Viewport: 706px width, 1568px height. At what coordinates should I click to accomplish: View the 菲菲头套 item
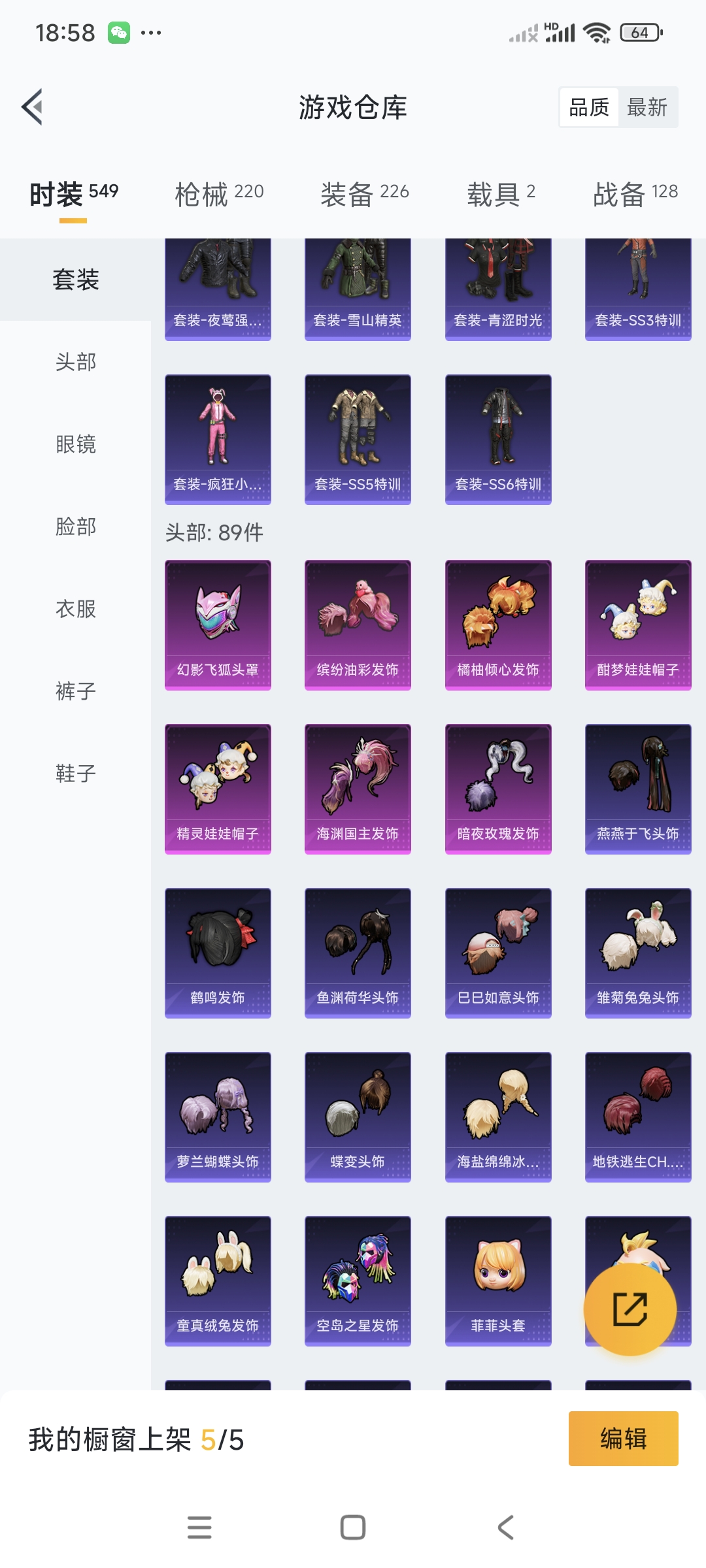pos(498,1280)
